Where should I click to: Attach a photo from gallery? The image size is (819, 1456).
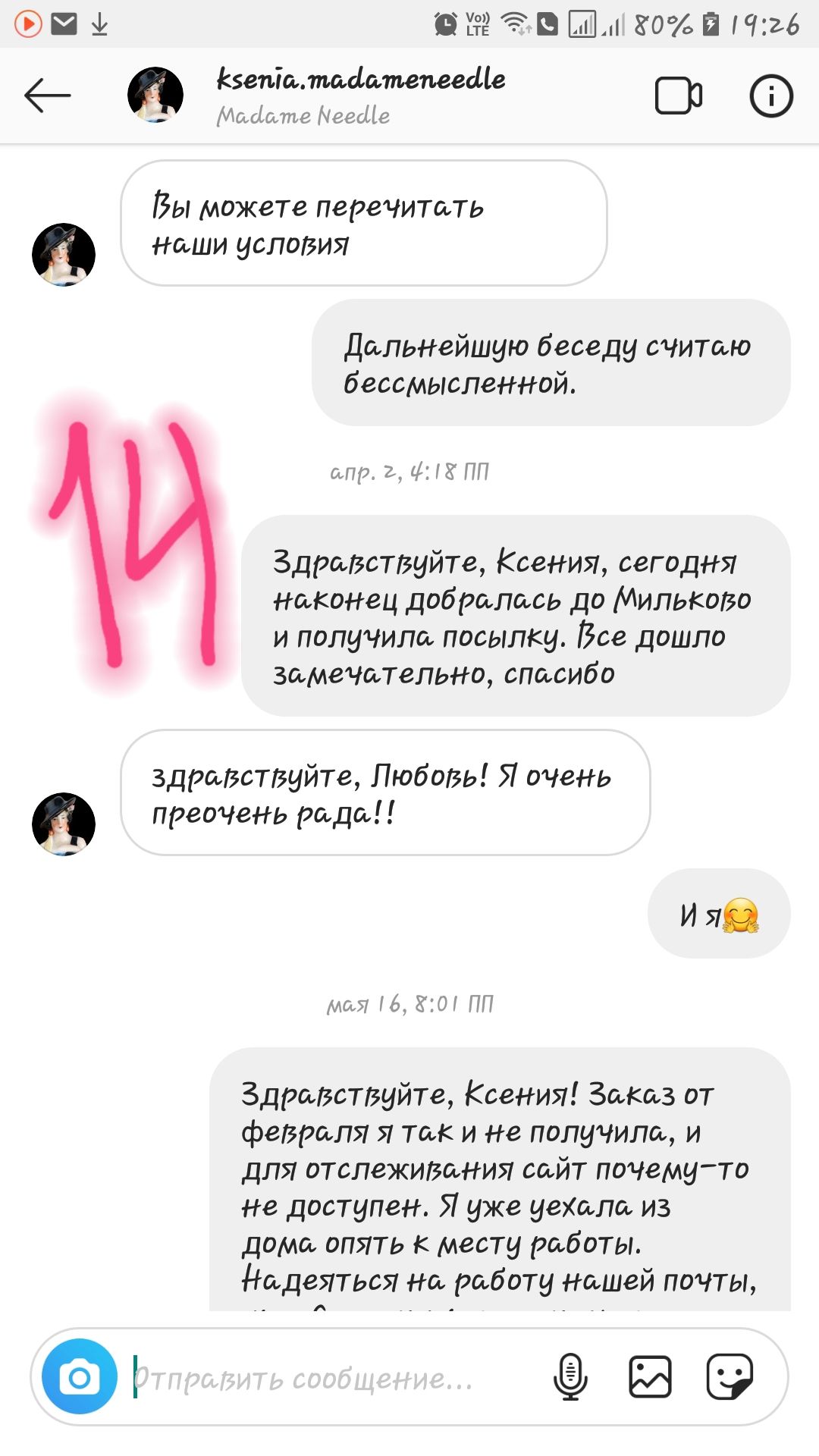(x=650, y=1376)
